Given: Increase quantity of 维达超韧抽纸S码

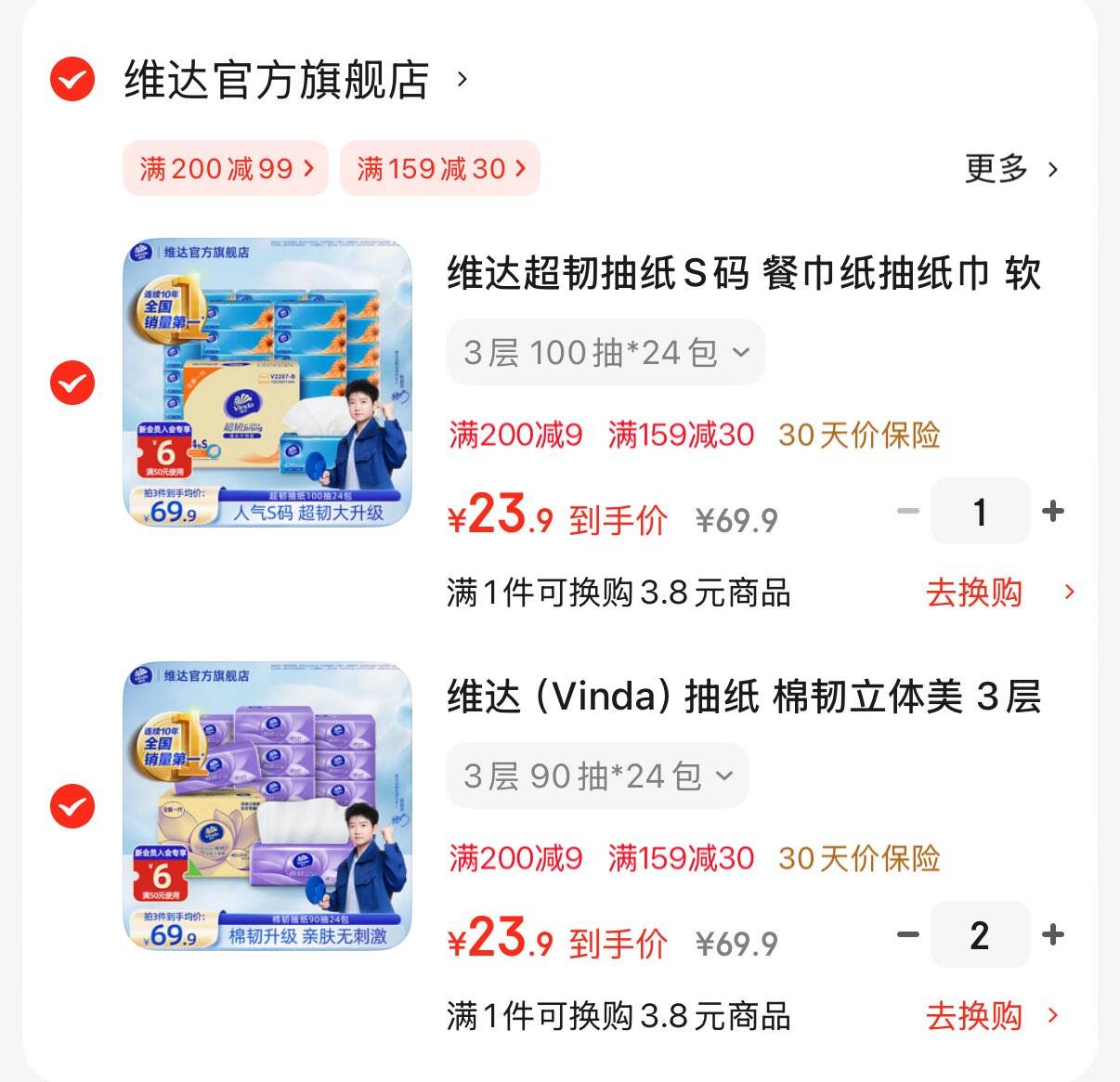Looking at the screenshot, I should pos(1053,511).
